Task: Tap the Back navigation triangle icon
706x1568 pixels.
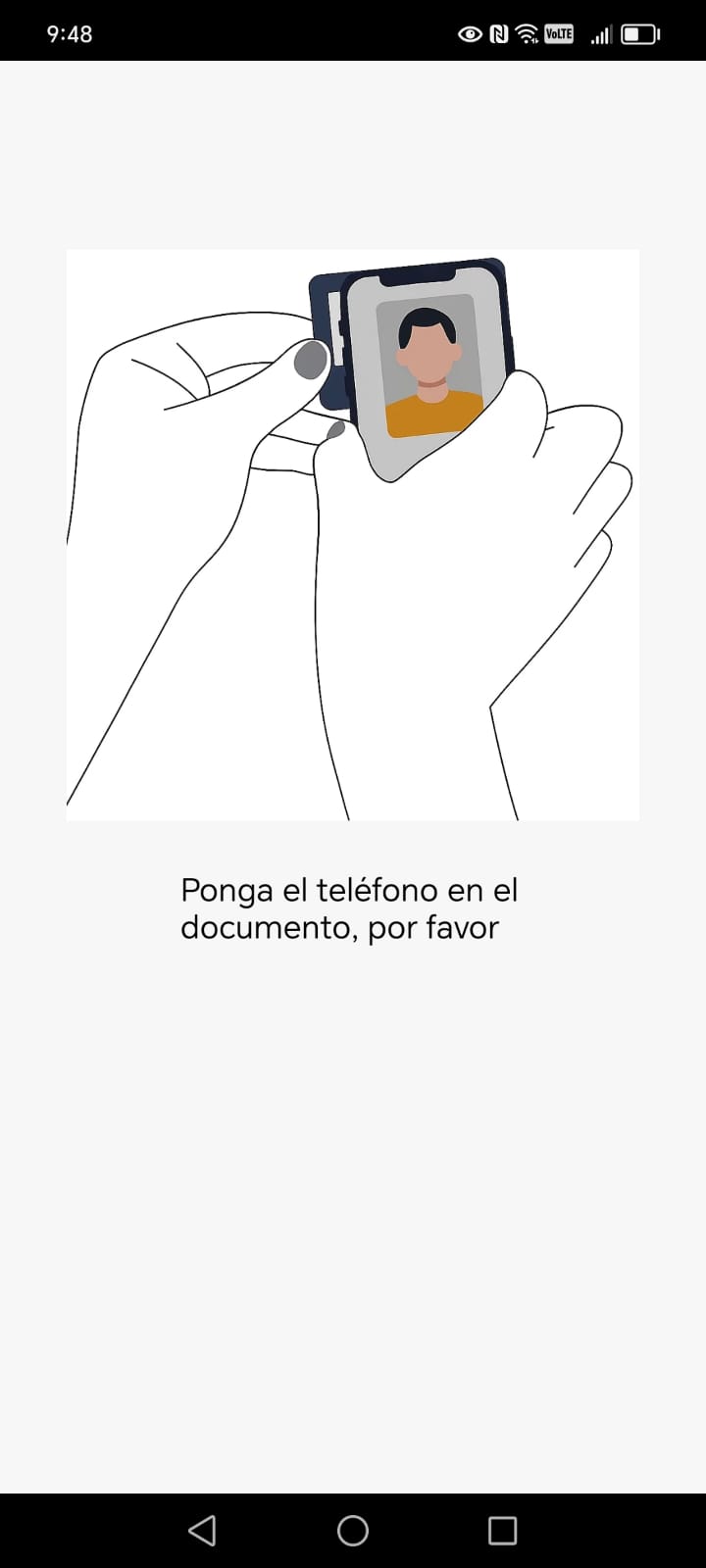Action: pos(203,1528)
